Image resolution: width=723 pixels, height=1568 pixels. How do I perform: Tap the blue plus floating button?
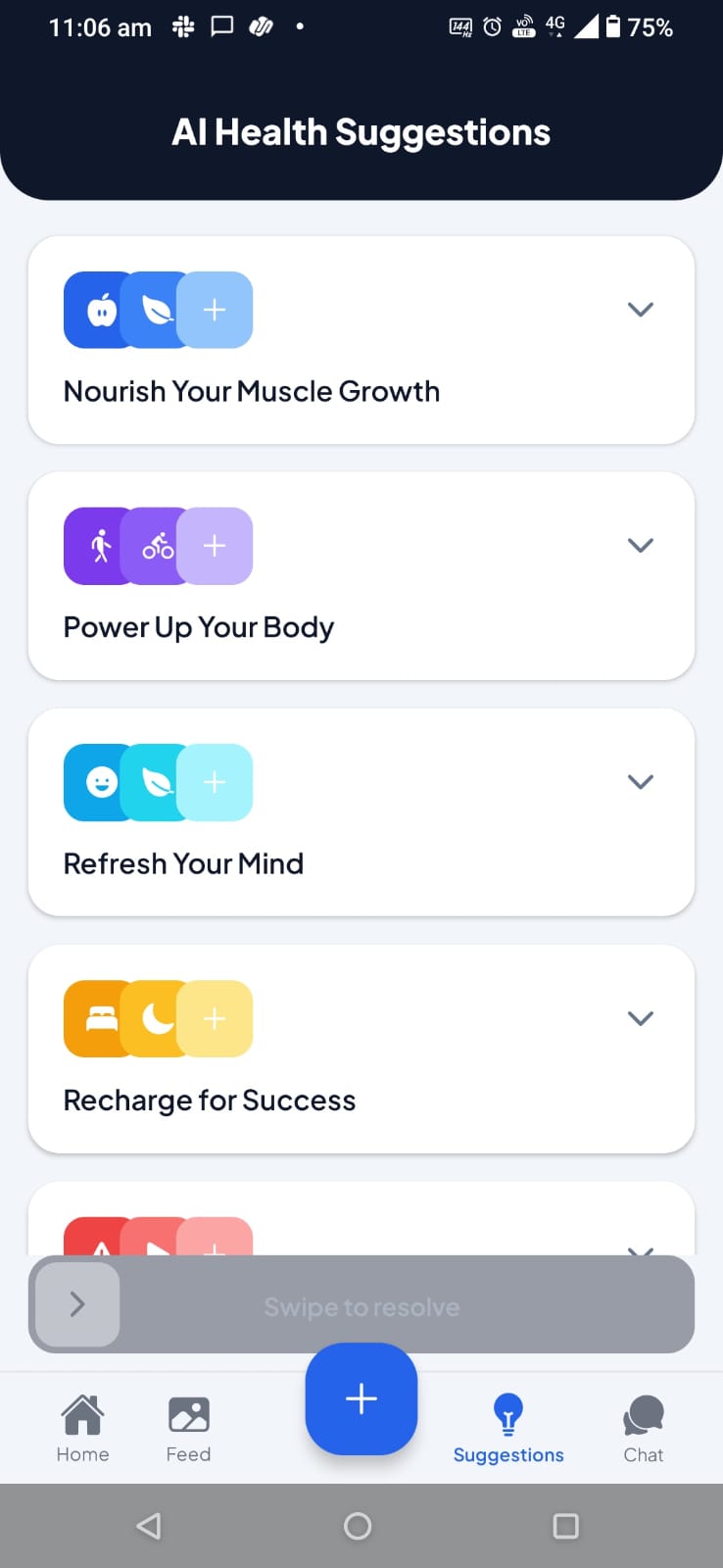[x=361, y=1398]
